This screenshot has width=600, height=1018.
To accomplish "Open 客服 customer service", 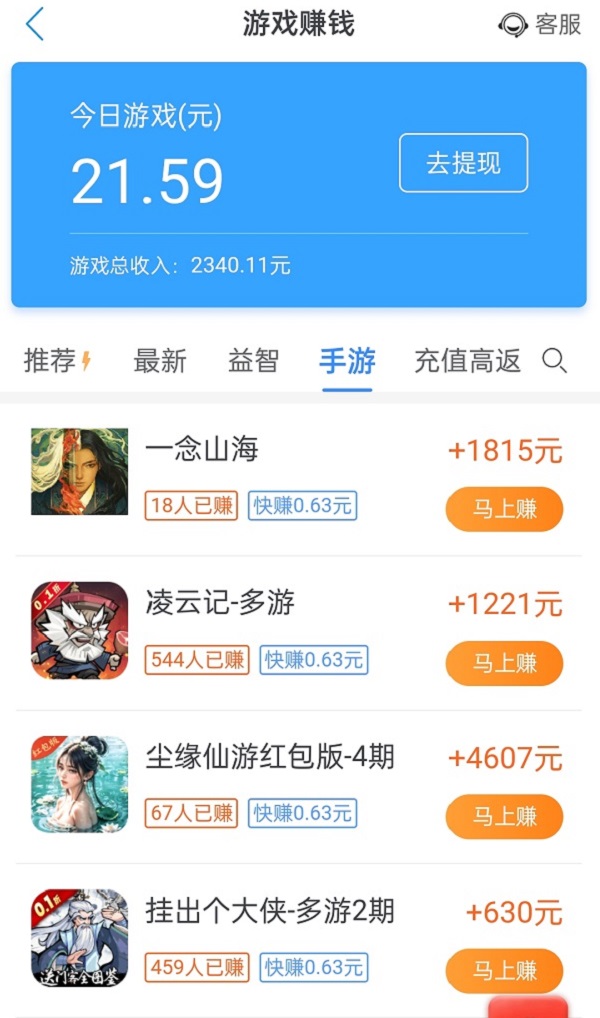I will [x=540, y=25].
